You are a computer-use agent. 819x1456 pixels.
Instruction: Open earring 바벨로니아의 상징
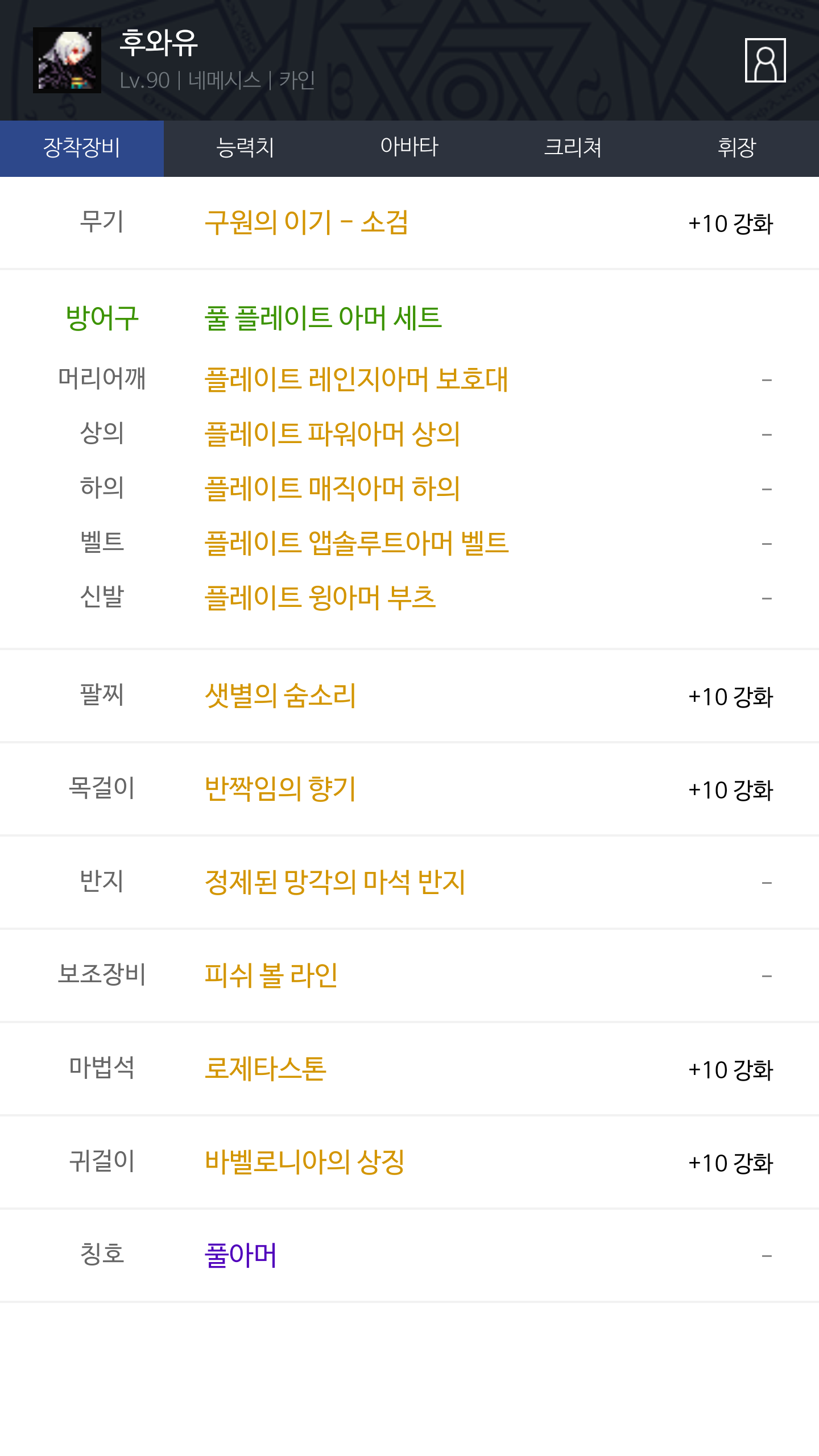coord(305,1162)
